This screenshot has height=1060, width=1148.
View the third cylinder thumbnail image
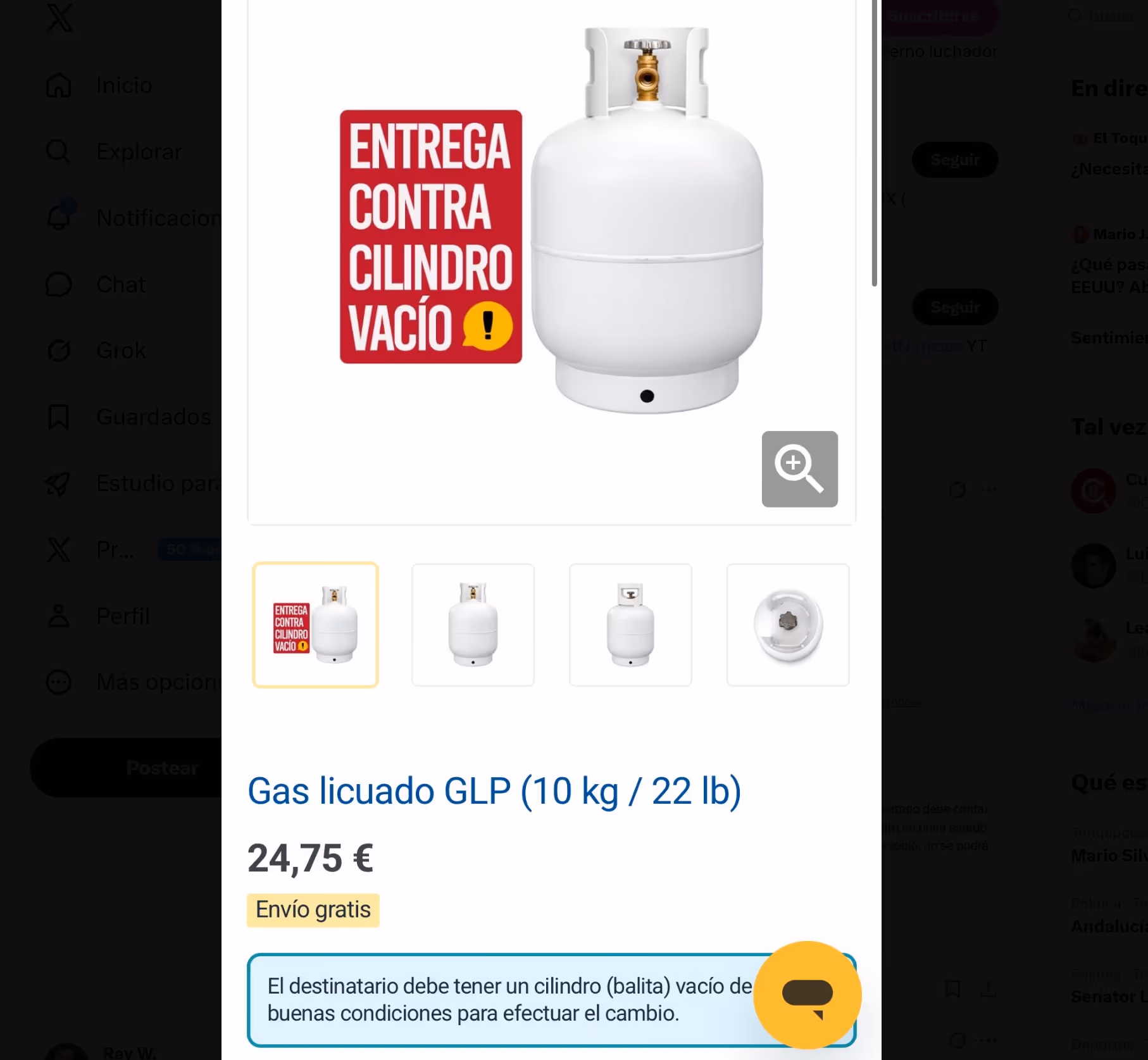click(630, 625)
